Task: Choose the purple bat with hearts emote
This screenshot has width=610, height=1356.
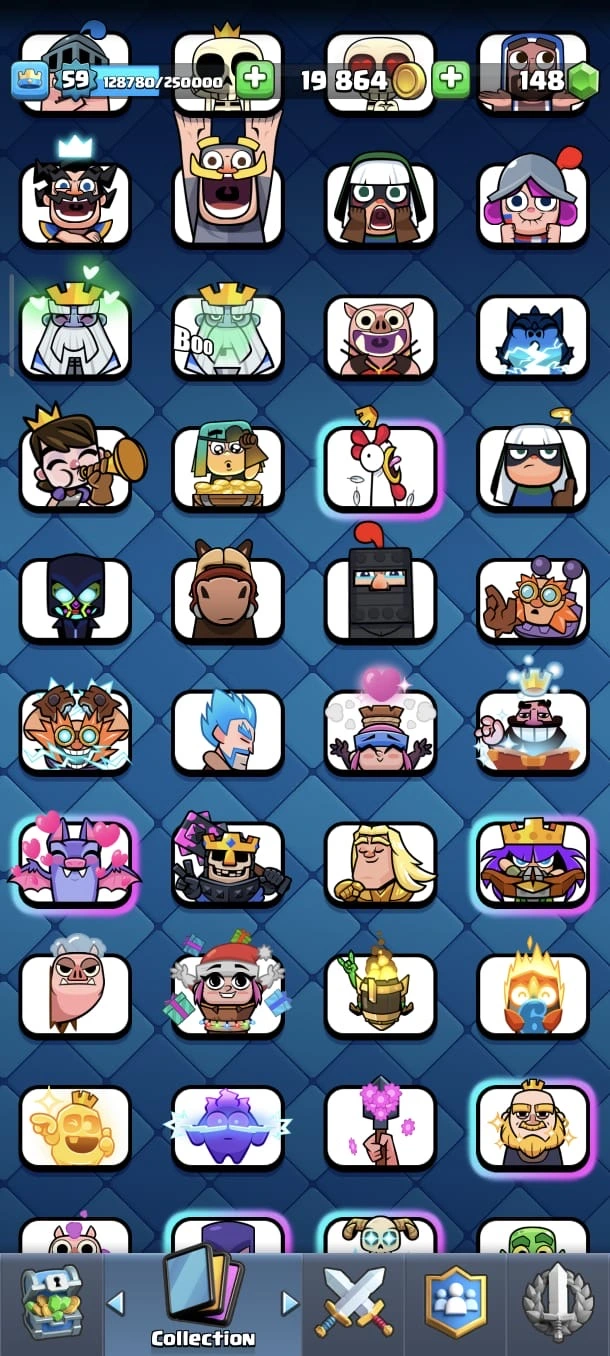Action: click(75, 863)
